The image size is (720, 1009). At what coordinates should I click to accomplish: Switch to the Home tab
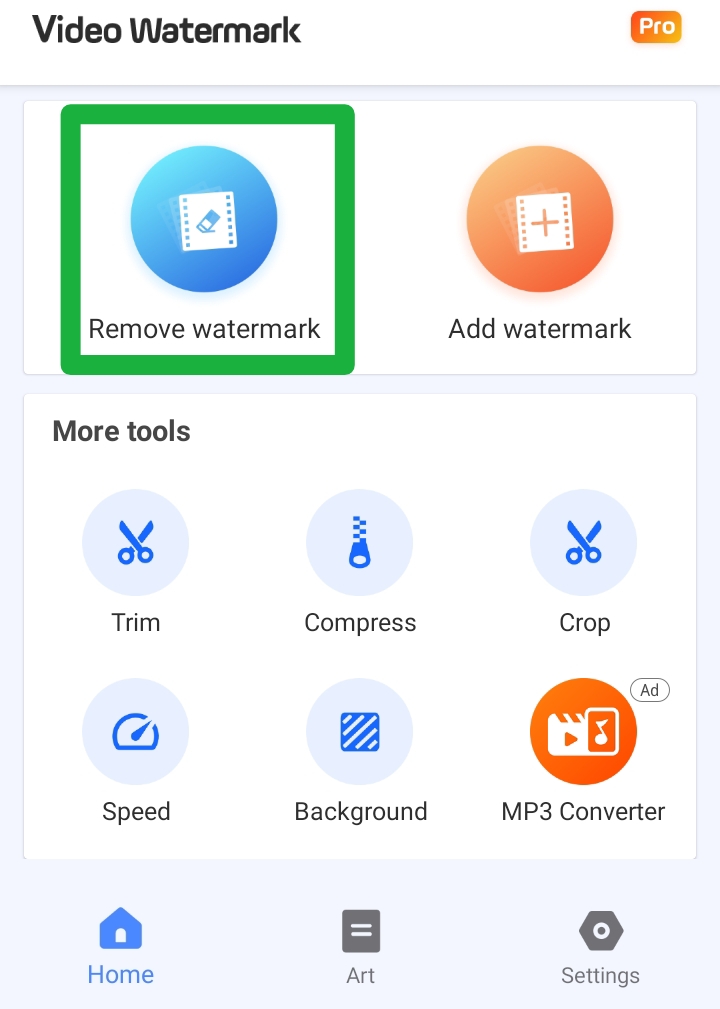coord(121,946)
